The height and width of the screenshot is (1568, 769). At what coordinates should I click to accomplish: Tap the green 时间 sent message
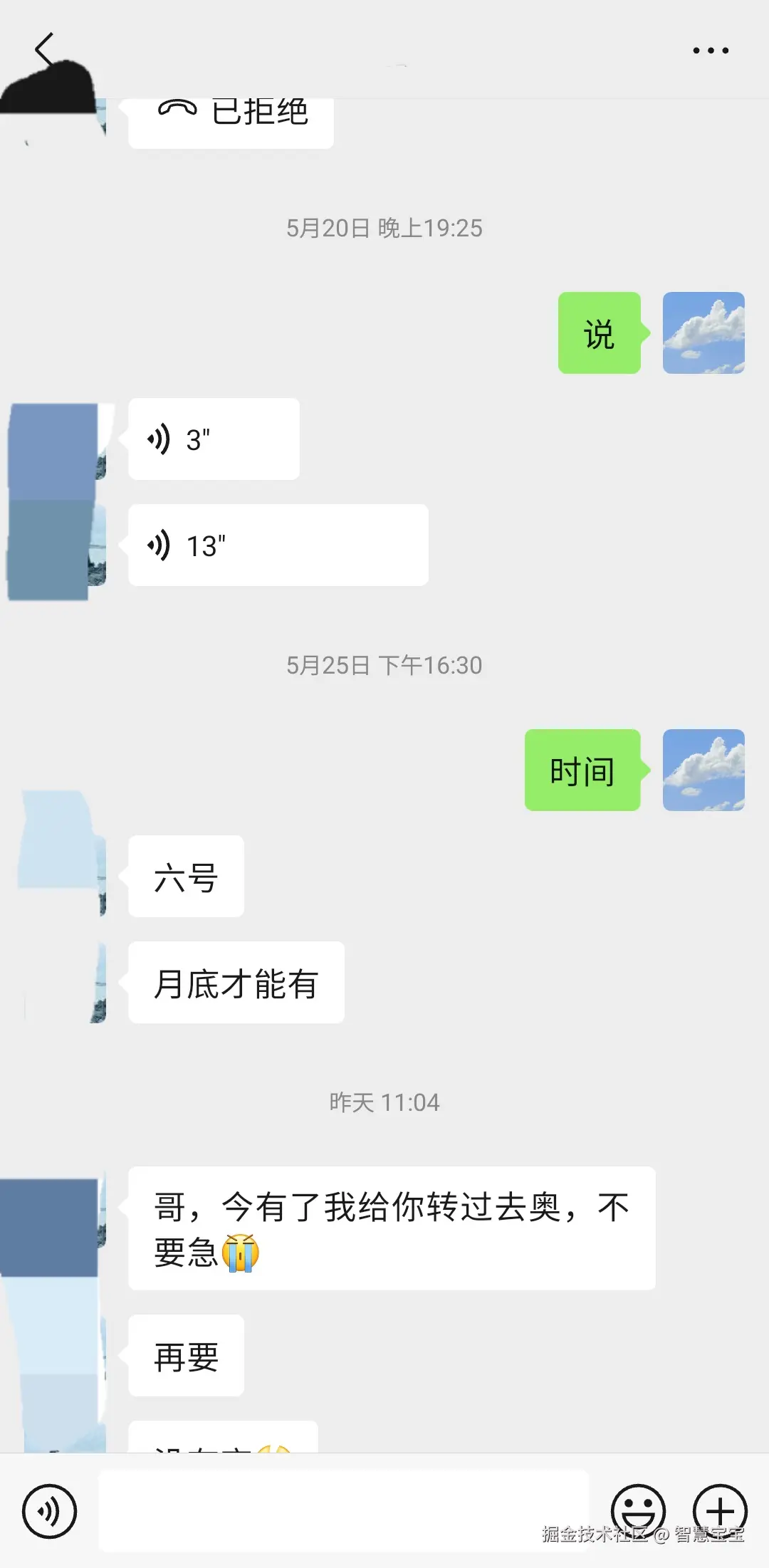(x=582, y=770)
